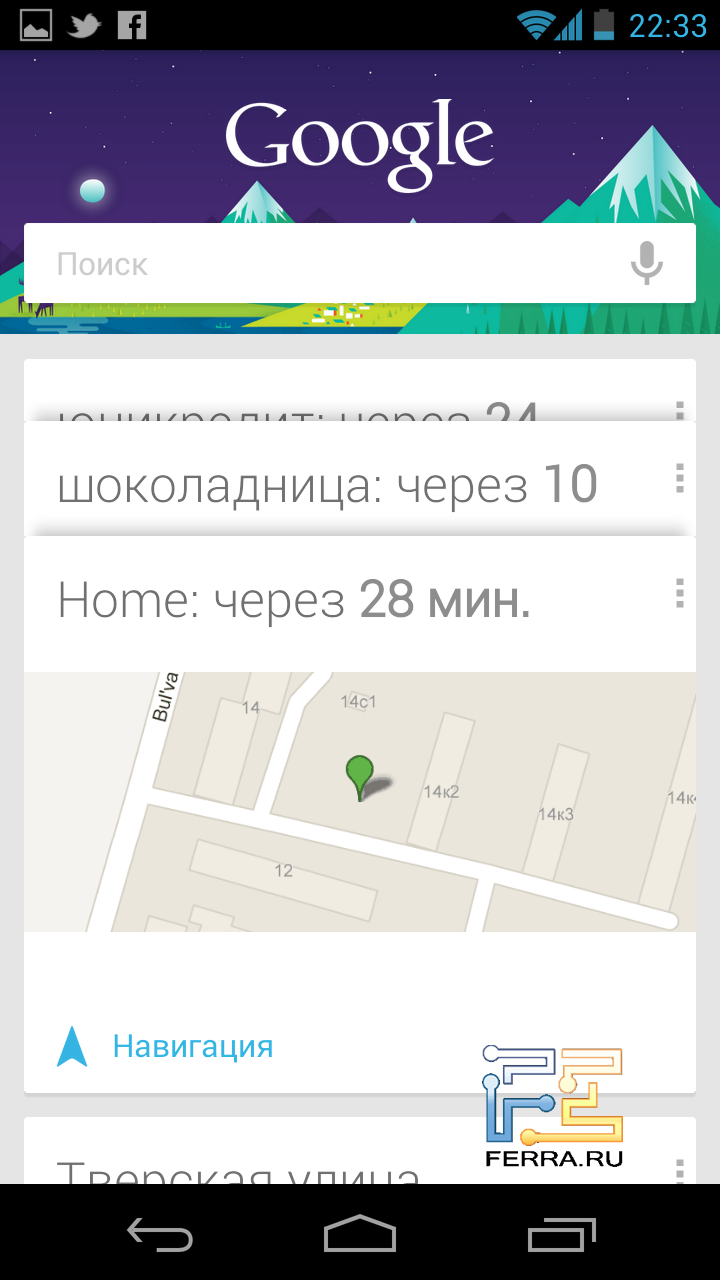Open the recent apps view
The height and width of the screenshot is (1280, 720).
(561, 1234)
